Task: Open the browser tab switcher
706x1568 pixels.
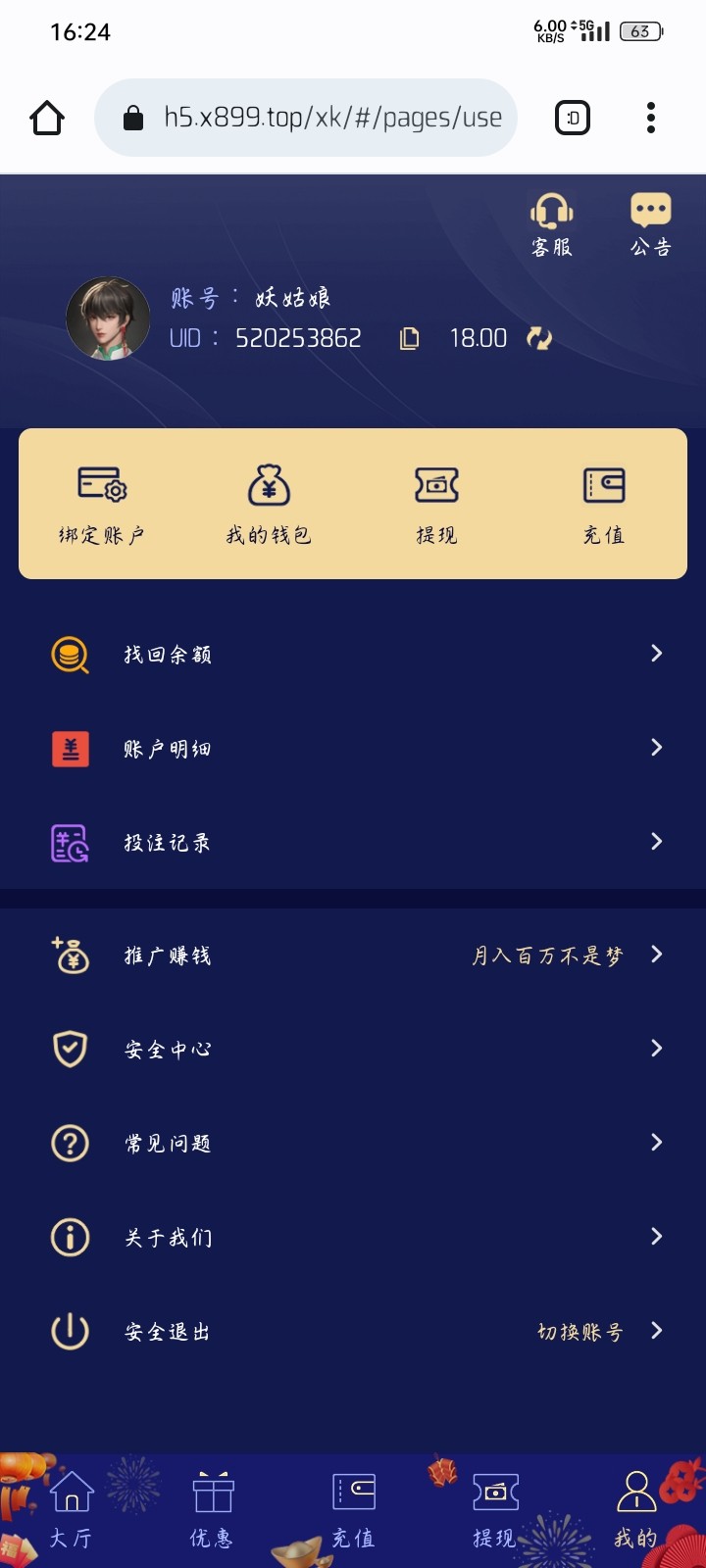Action: [x=573, y=119]
